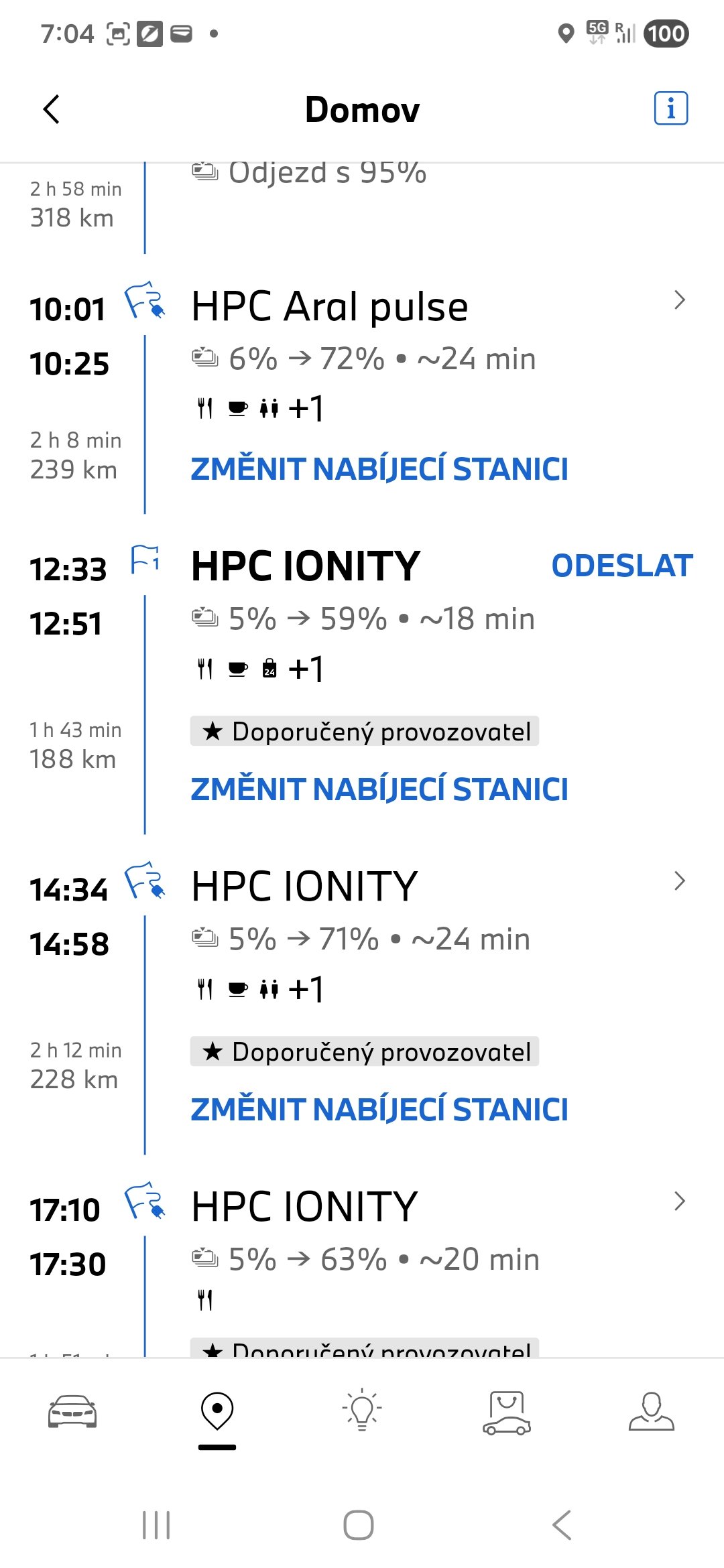Open the info icon in the header
Image resolution: width=724 pixels, height=1568 pixels.
[670, 108]
